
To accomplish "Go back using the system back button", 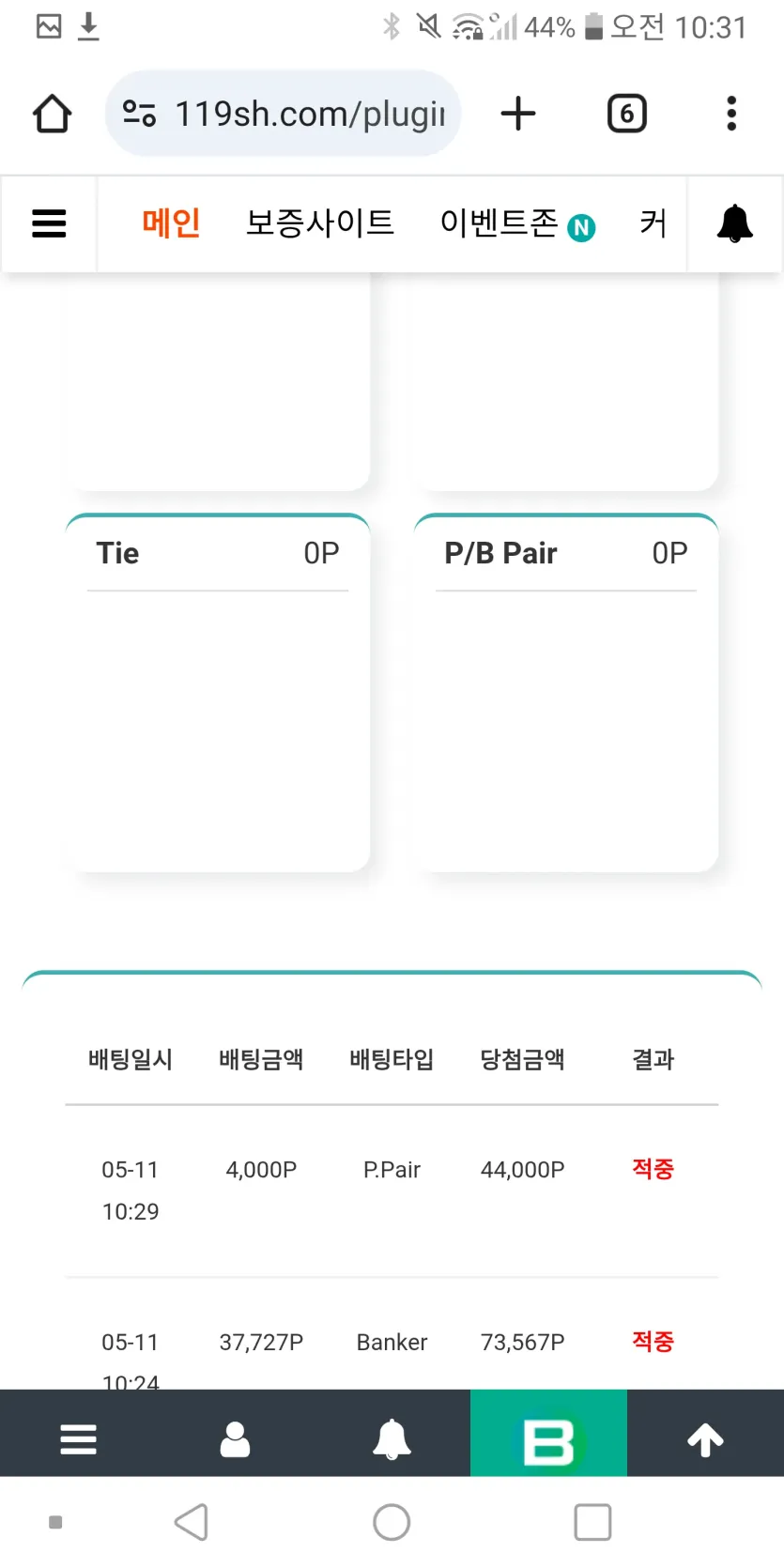I will coord(192,1522).
